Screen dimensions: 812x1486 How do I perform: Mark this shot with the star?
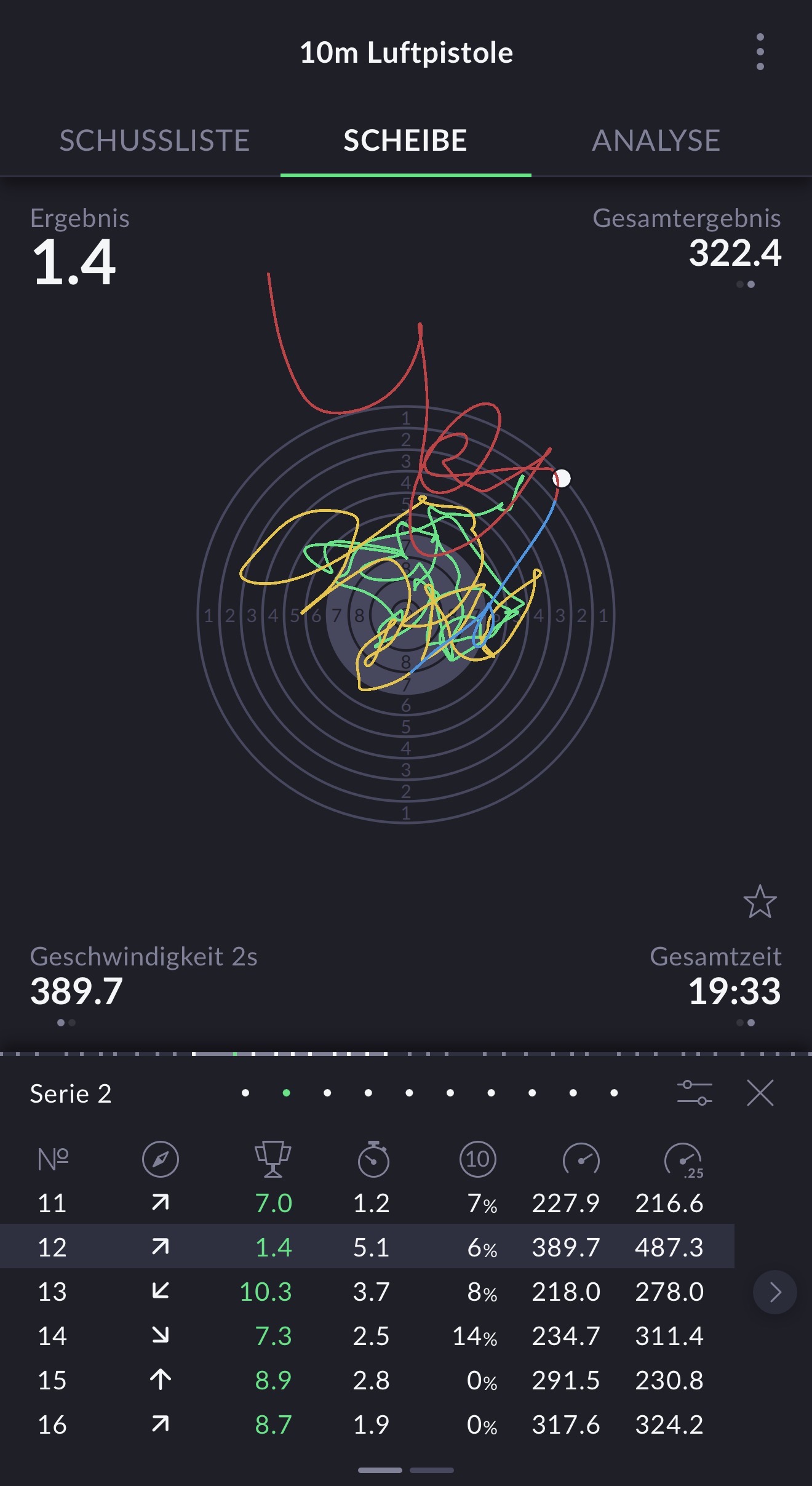(x=760, y=902)
